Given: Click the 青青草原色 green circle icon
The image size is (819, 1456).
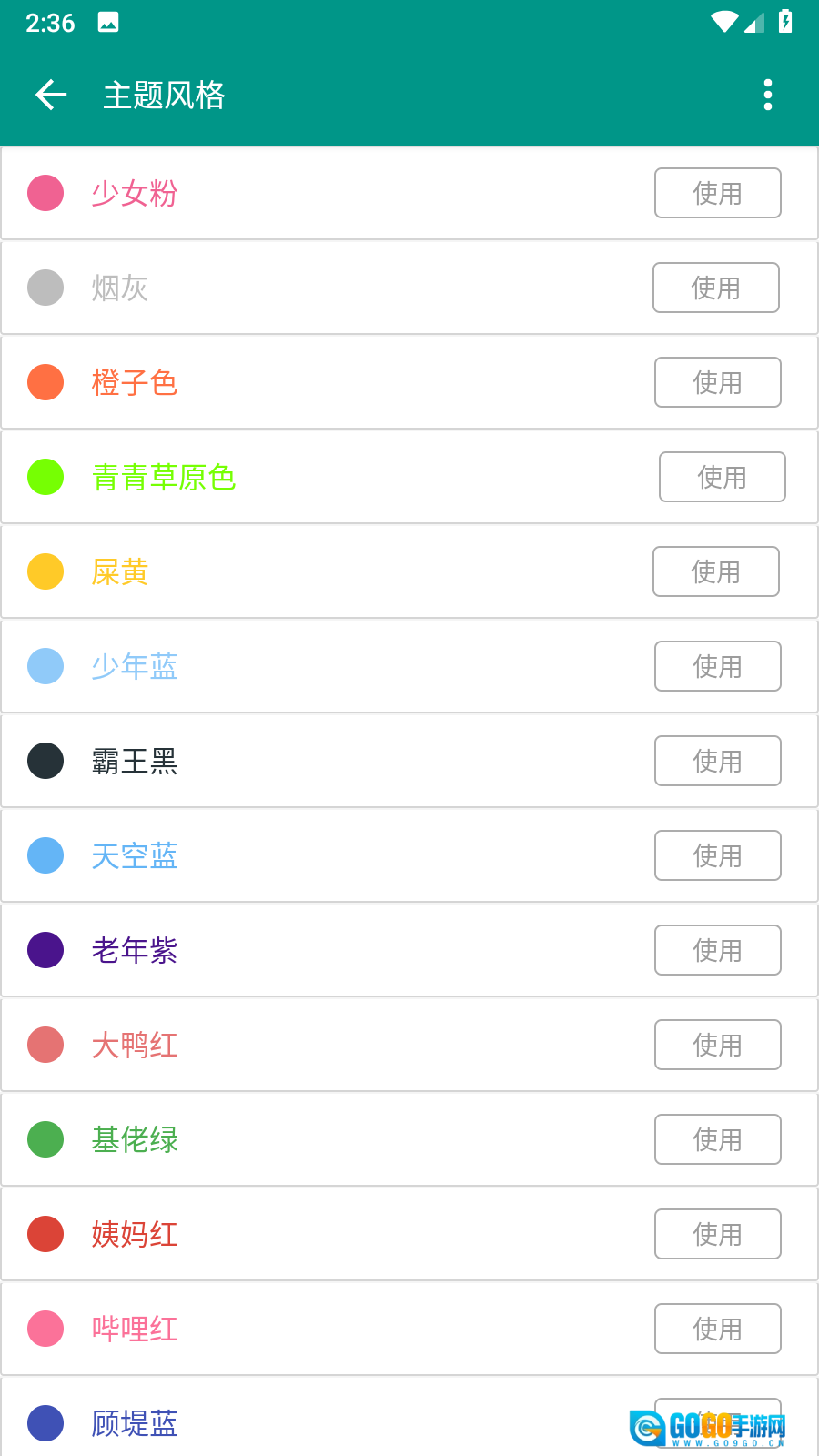Looking at the screenshot, I should coord(45,477).
